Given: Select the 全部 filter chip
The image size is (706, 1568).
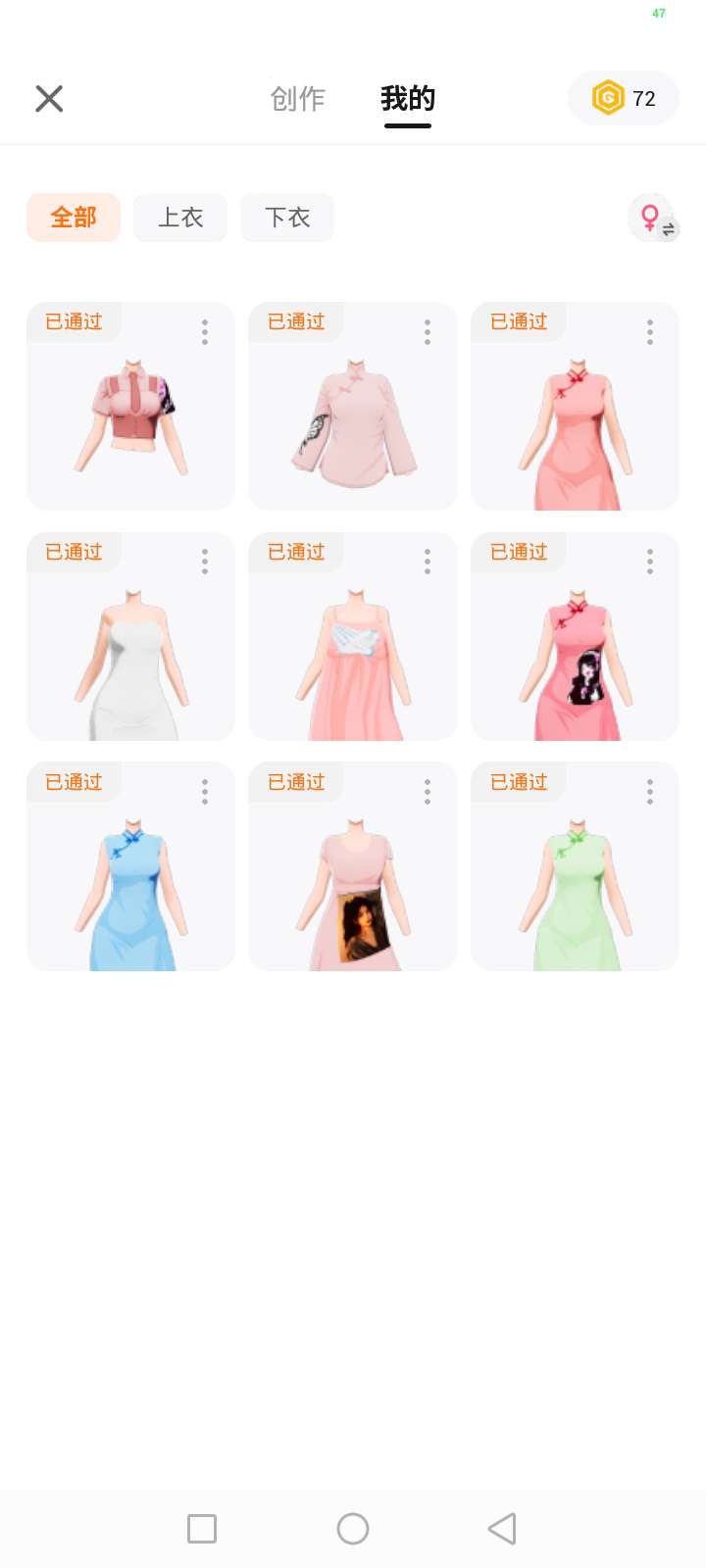Looking at the screenshot, I should [x=74, y=218].
